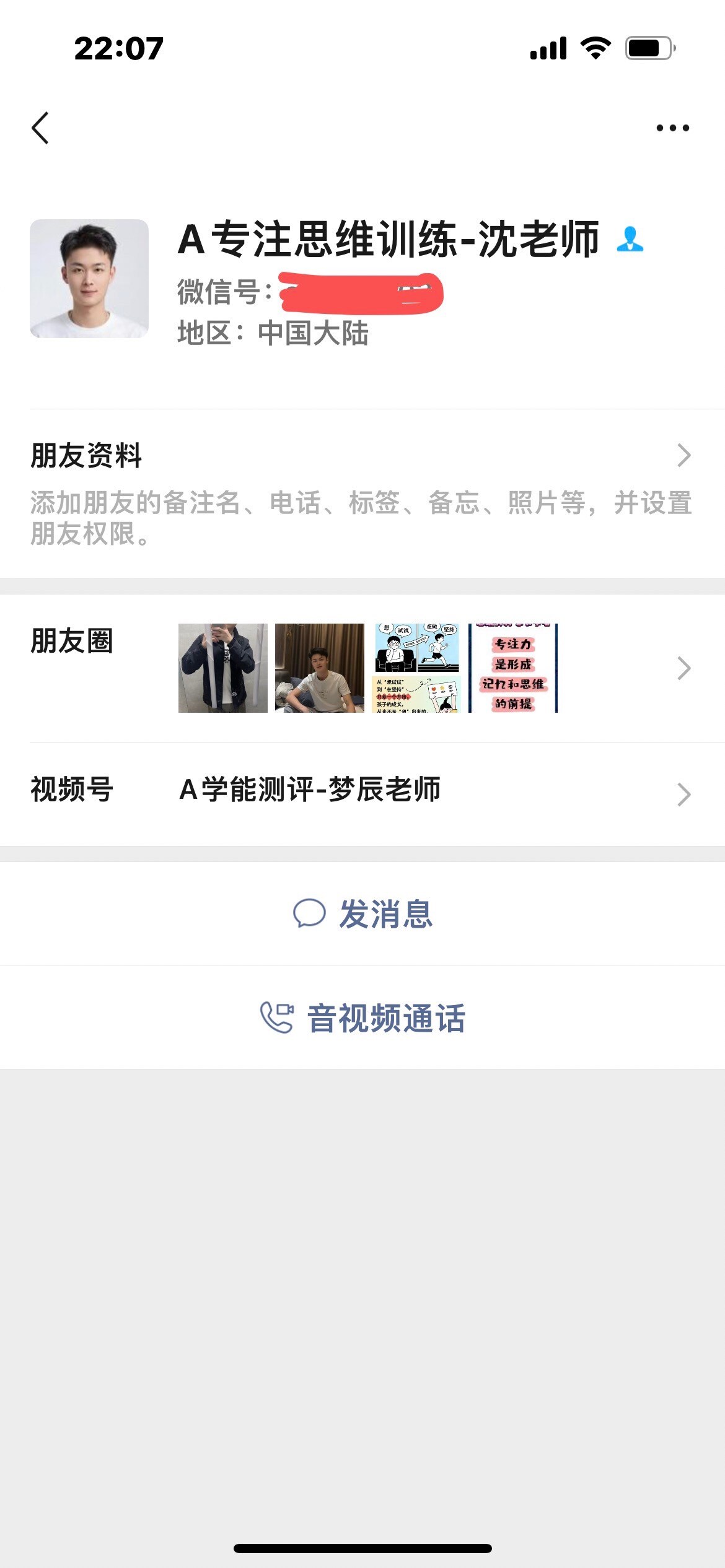Start 音视频通话 voice or video call
The height and width of the screenshot is (1568, 725).
(x=362, y=1017)
